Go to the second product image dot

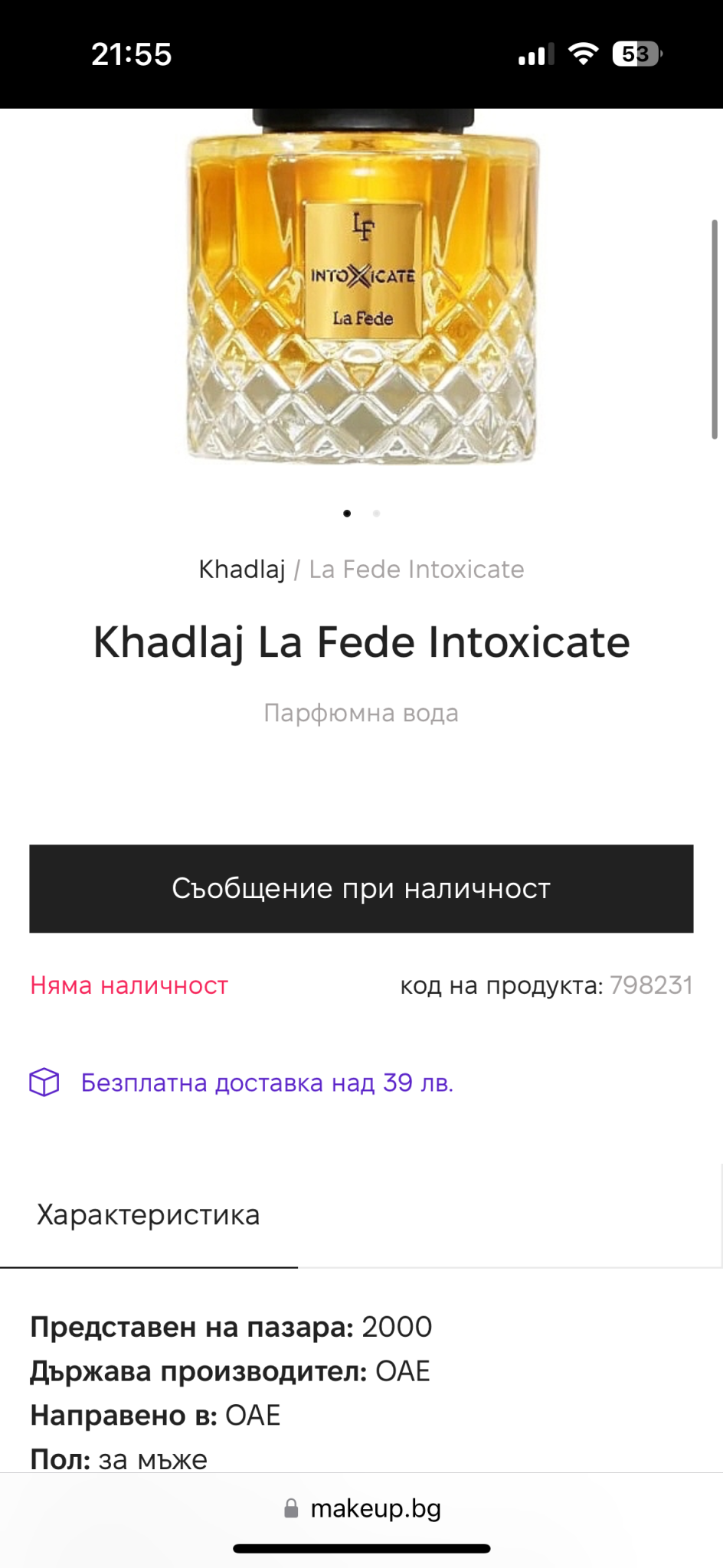376,514
